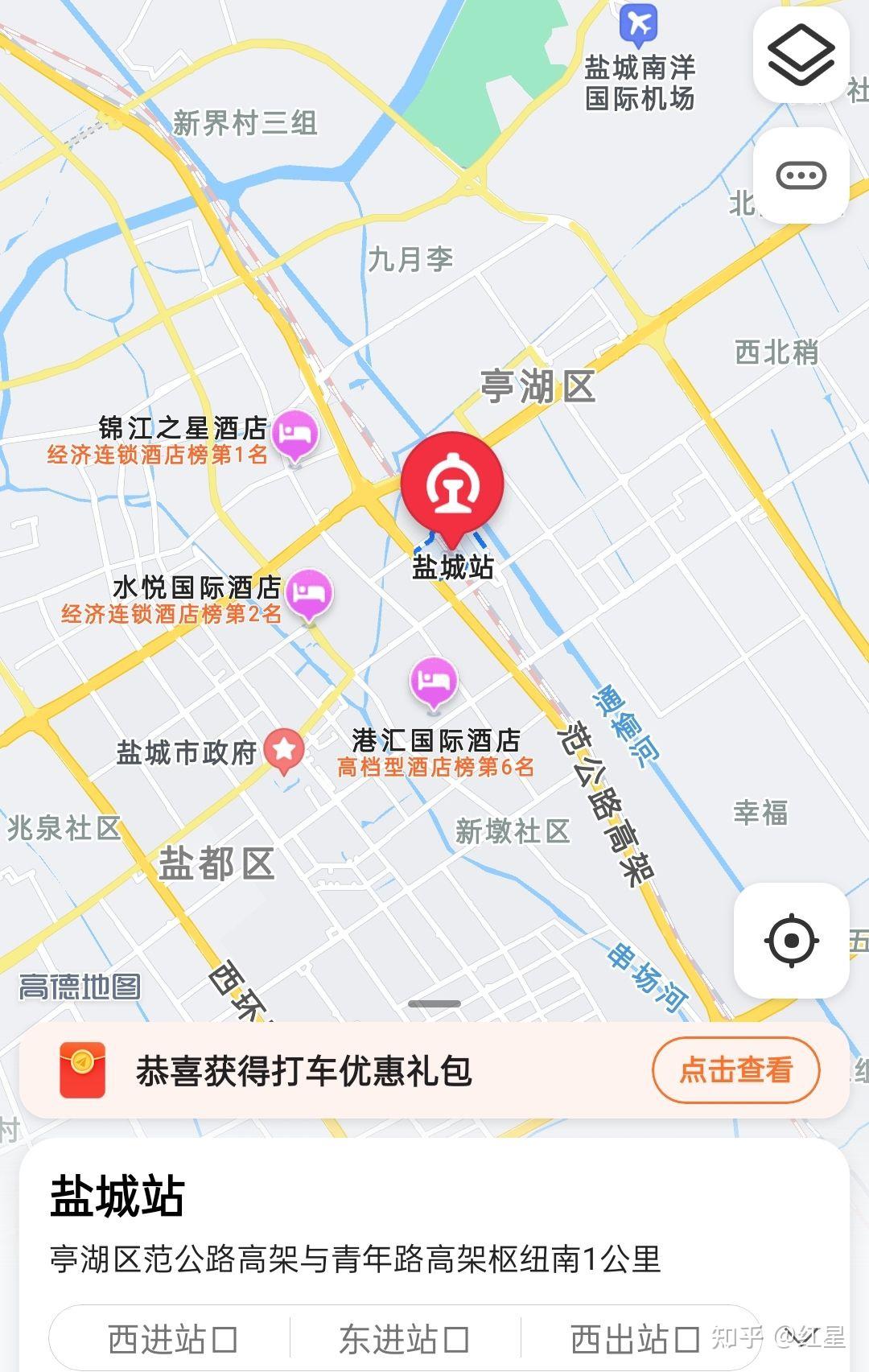Open the map layers switcher icon
869x1372 pixels.
799,55
